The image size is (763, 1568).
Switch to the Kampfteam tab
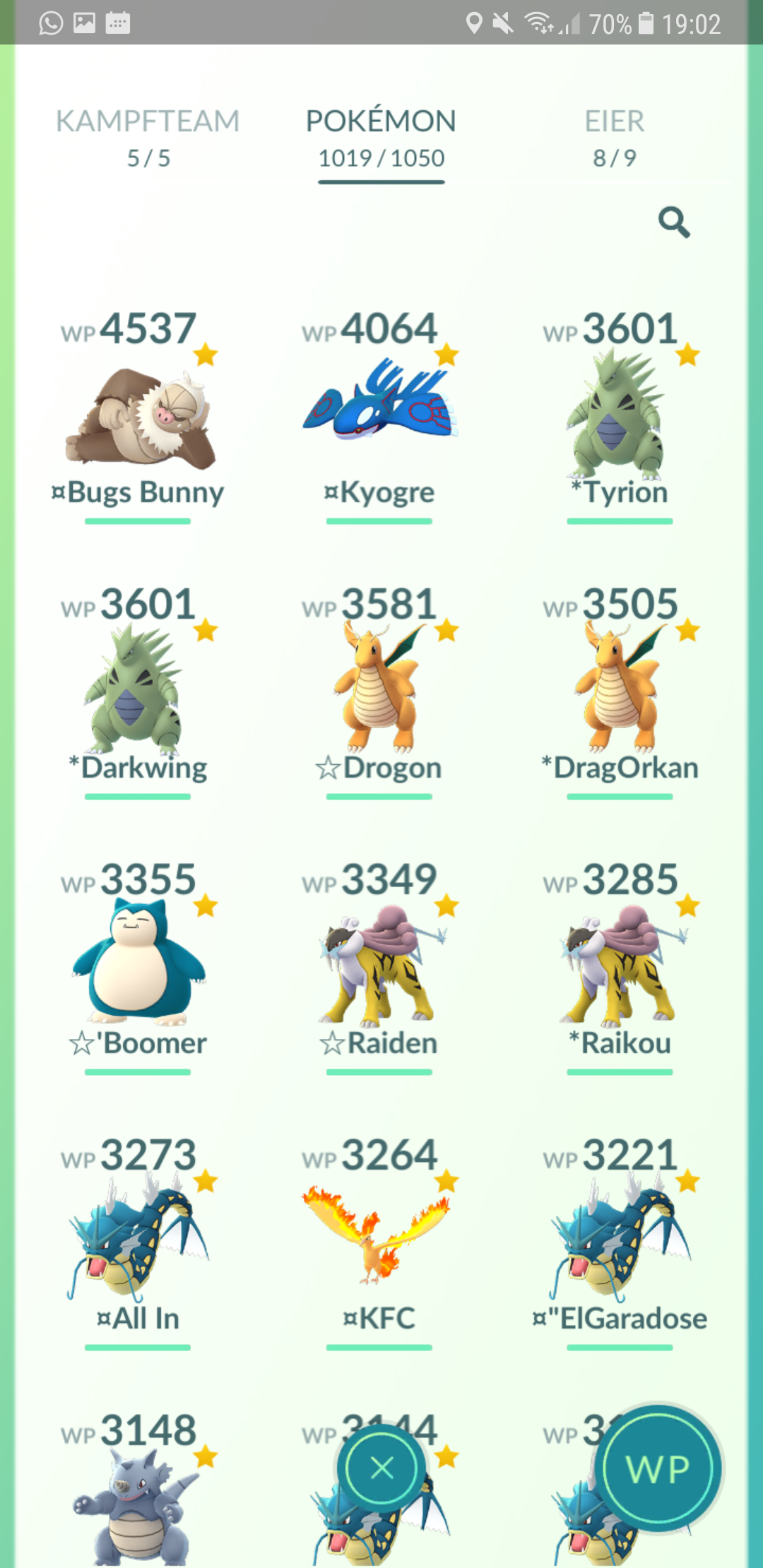[148, 138]
